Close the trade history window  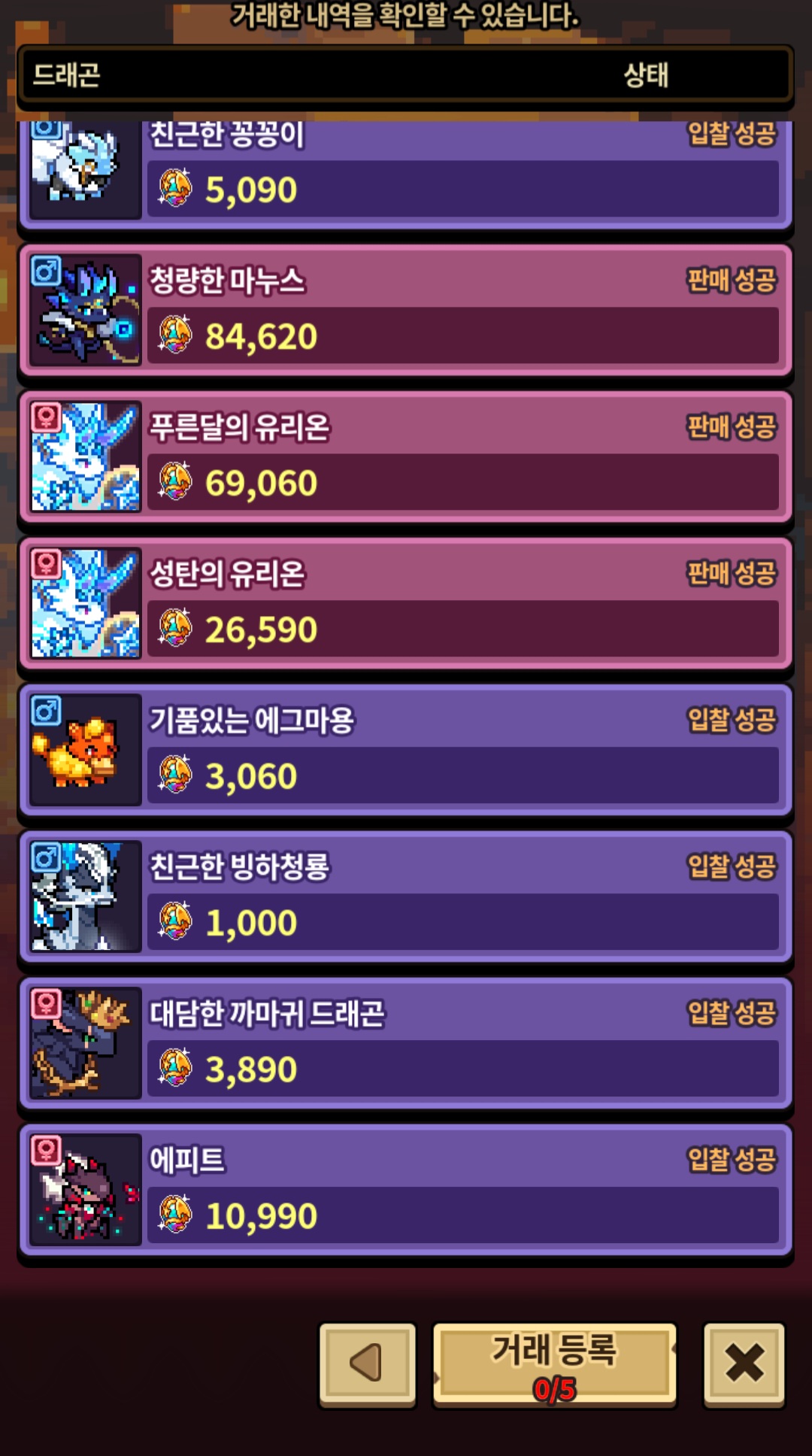pyautogui.click(x=744, y=1363)
